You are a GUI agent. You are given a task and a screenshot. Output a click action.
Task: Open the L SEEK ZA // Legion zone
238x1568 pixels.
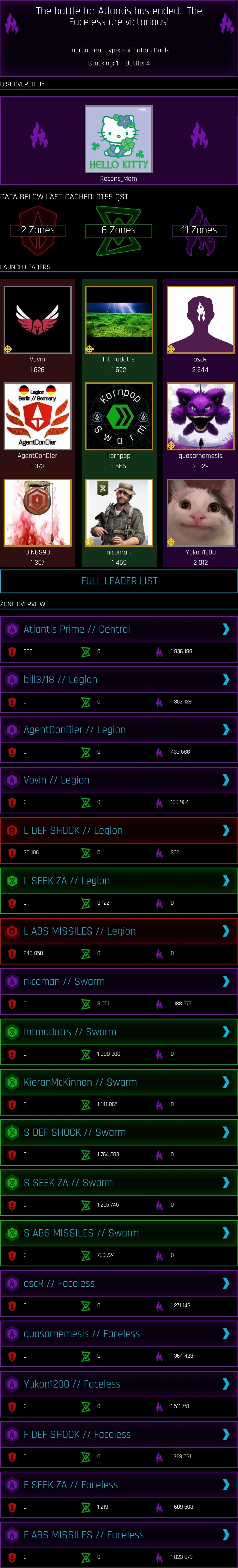[x=226, y=880]
